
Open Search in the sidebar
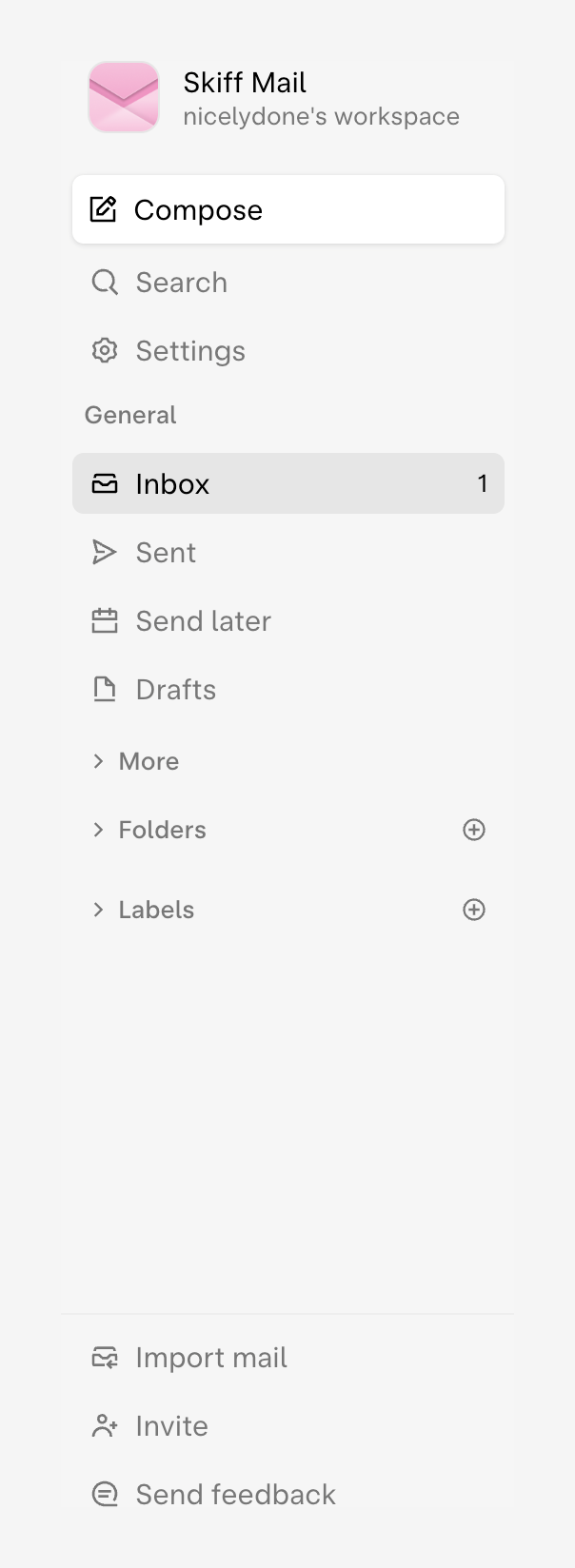[x=181, y=283]
